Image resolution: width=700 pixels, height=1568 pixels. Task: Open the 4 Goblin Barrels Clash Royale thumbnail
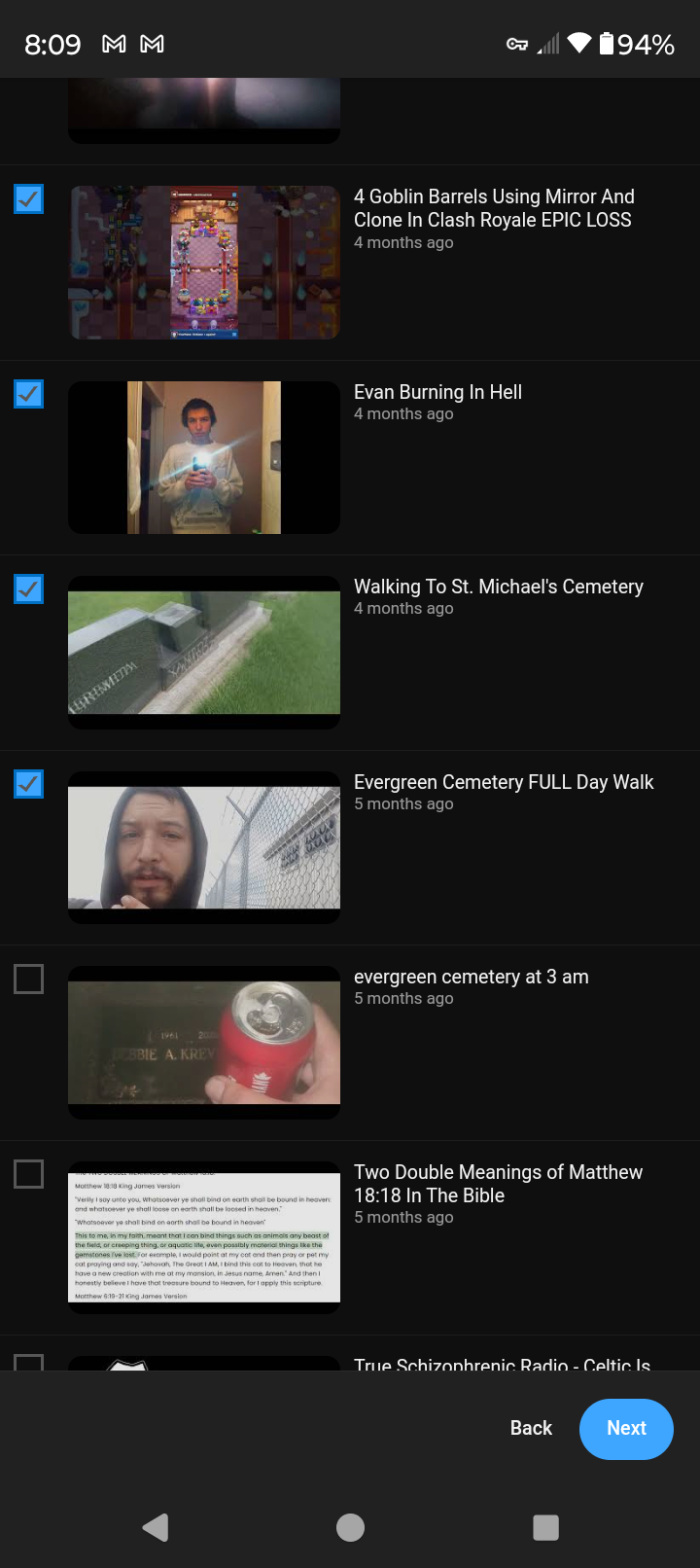204,263
